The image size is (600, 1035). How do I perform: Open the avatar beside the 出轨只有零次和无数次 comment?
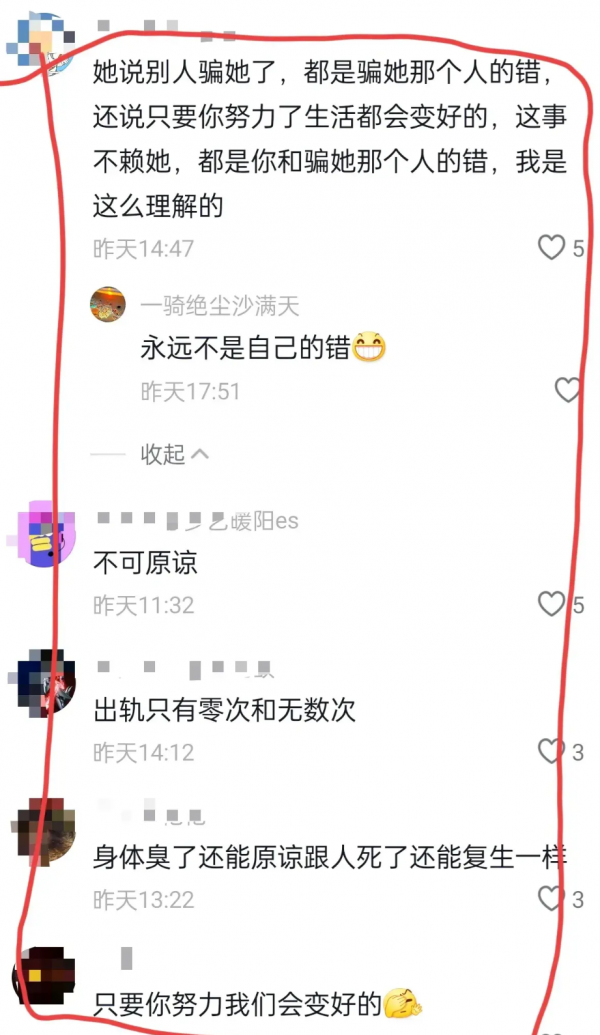click(x=47, y=682)
